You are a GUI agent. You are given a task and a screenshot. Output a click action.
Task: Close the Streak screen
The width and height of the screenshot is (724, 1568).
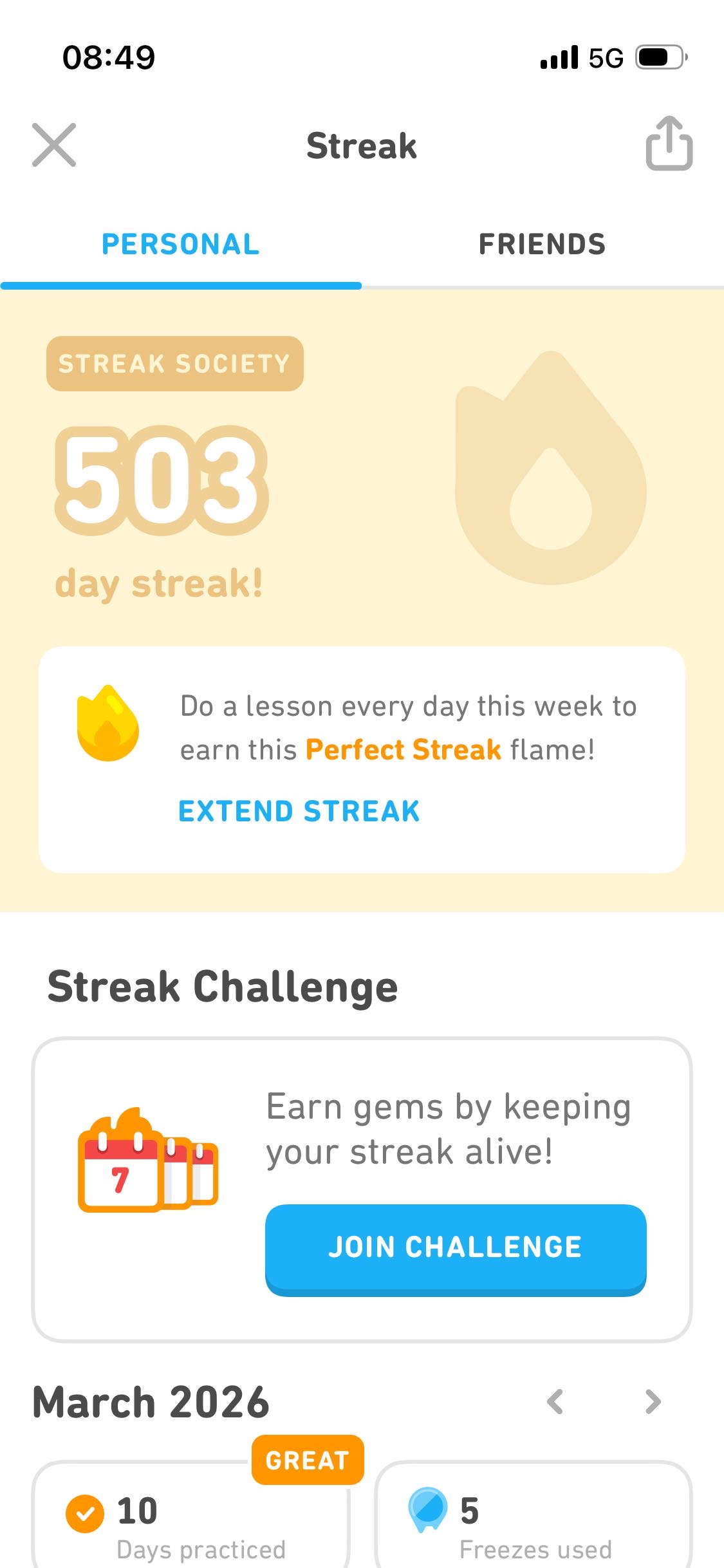pyautogui.click(x=54, y=145)
